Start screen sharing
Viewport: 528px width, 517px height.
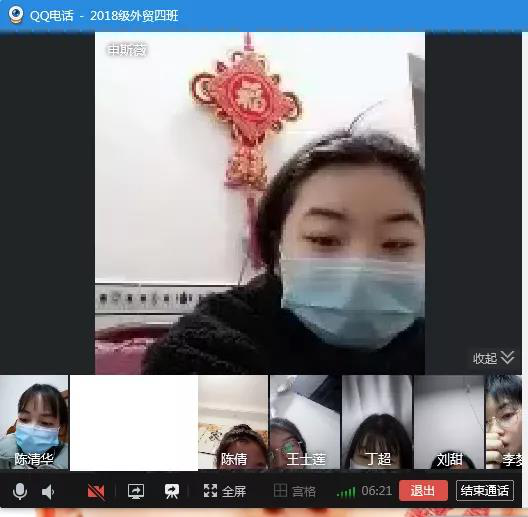(136, 491)
